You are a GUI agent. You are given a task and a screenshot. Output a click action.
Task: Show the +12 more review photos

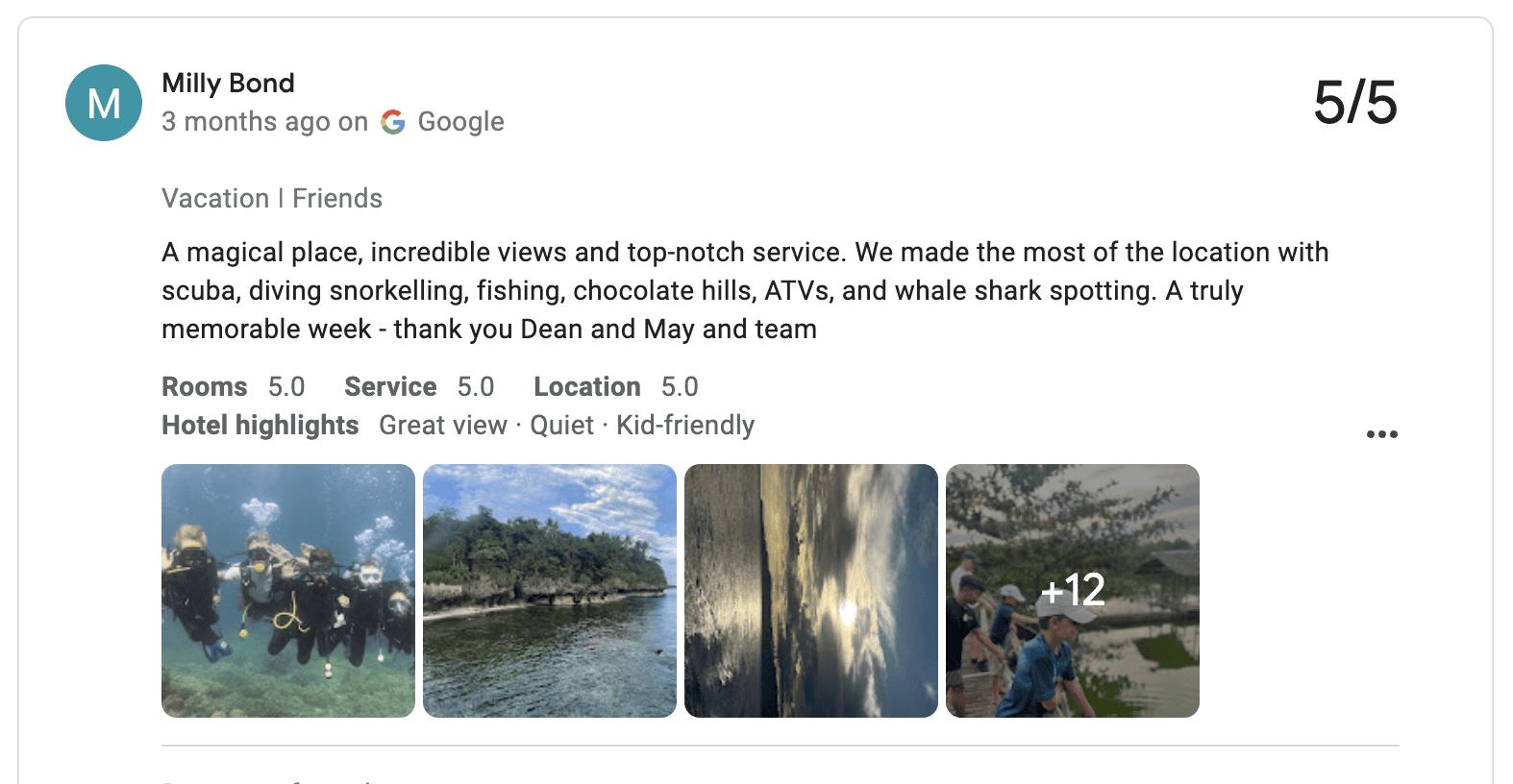point(1073,591)
